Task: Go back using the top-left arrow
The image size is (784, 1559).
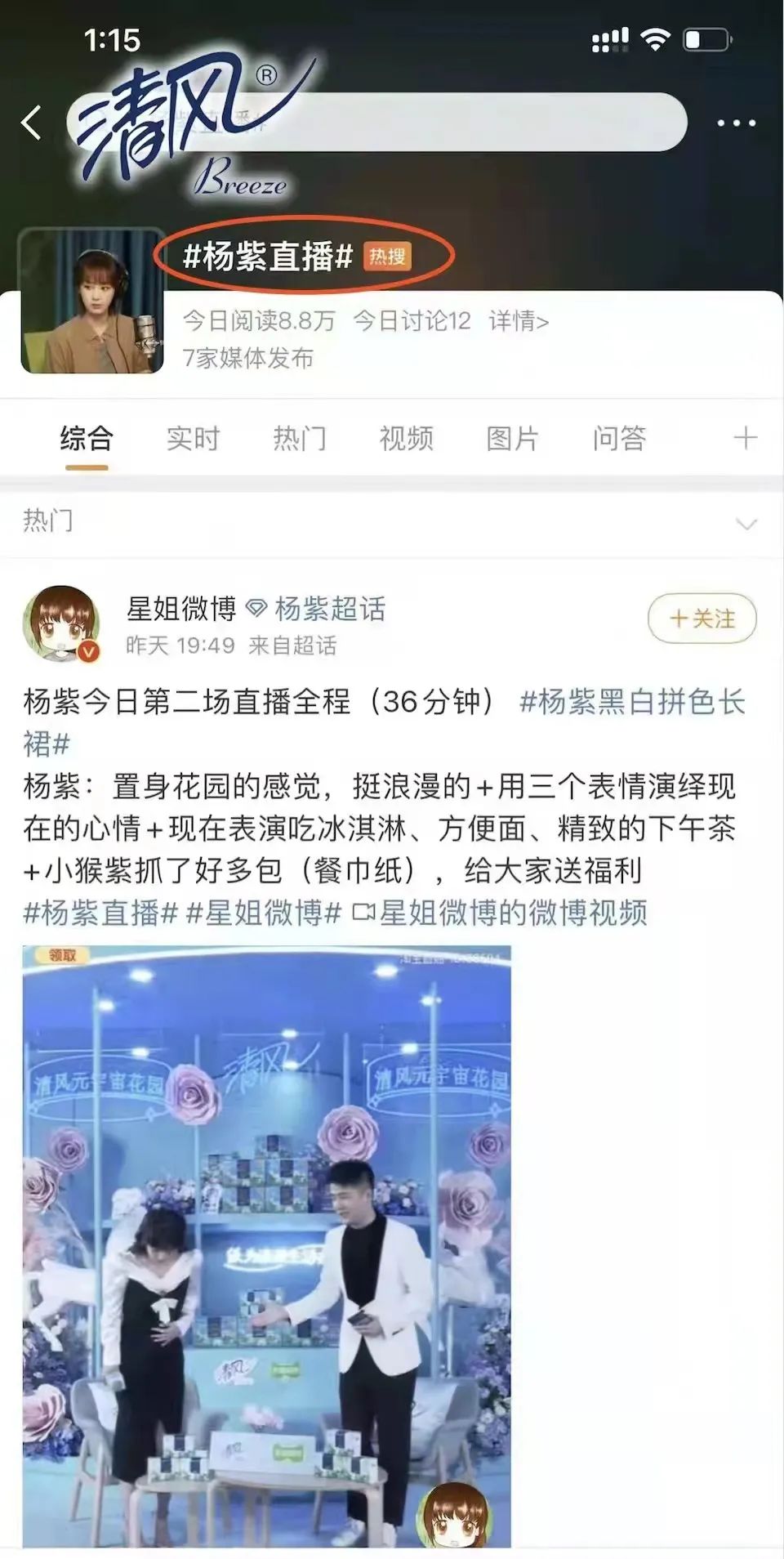Action: click(x=31, y=123)
